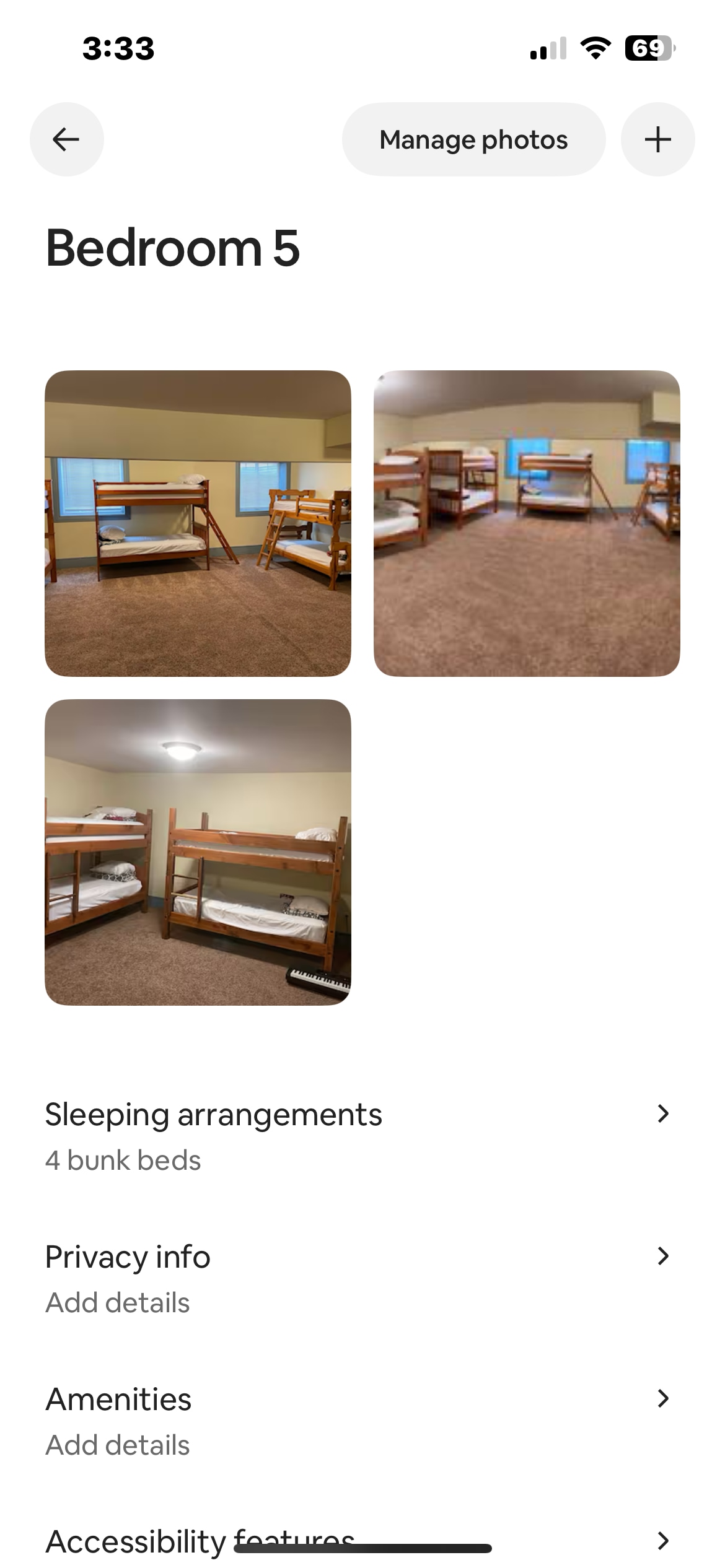This screenshot has width=725, height=1568.
Task: Go back using the arrow button
Action: point(66,139)
